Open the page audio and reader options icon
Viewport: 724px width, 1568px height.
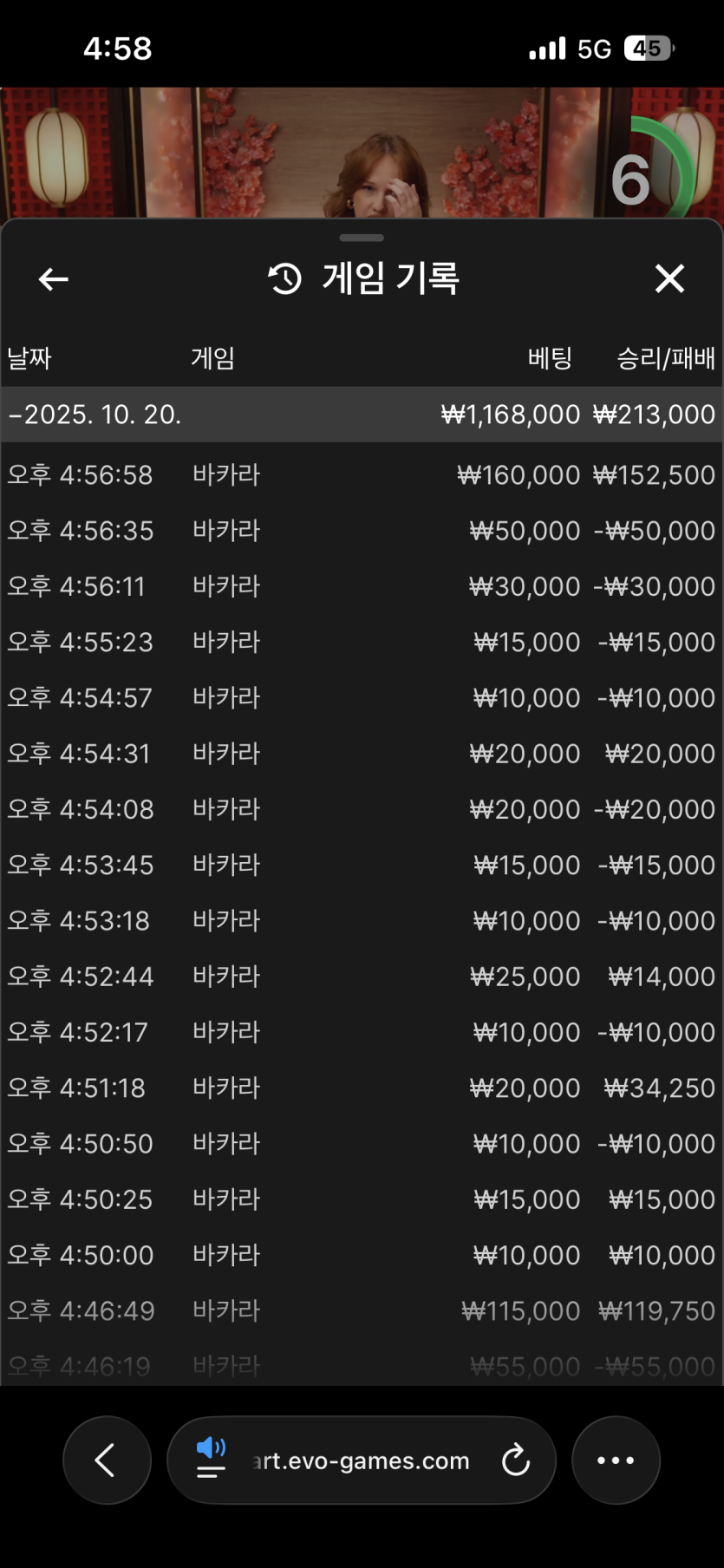211,1459
